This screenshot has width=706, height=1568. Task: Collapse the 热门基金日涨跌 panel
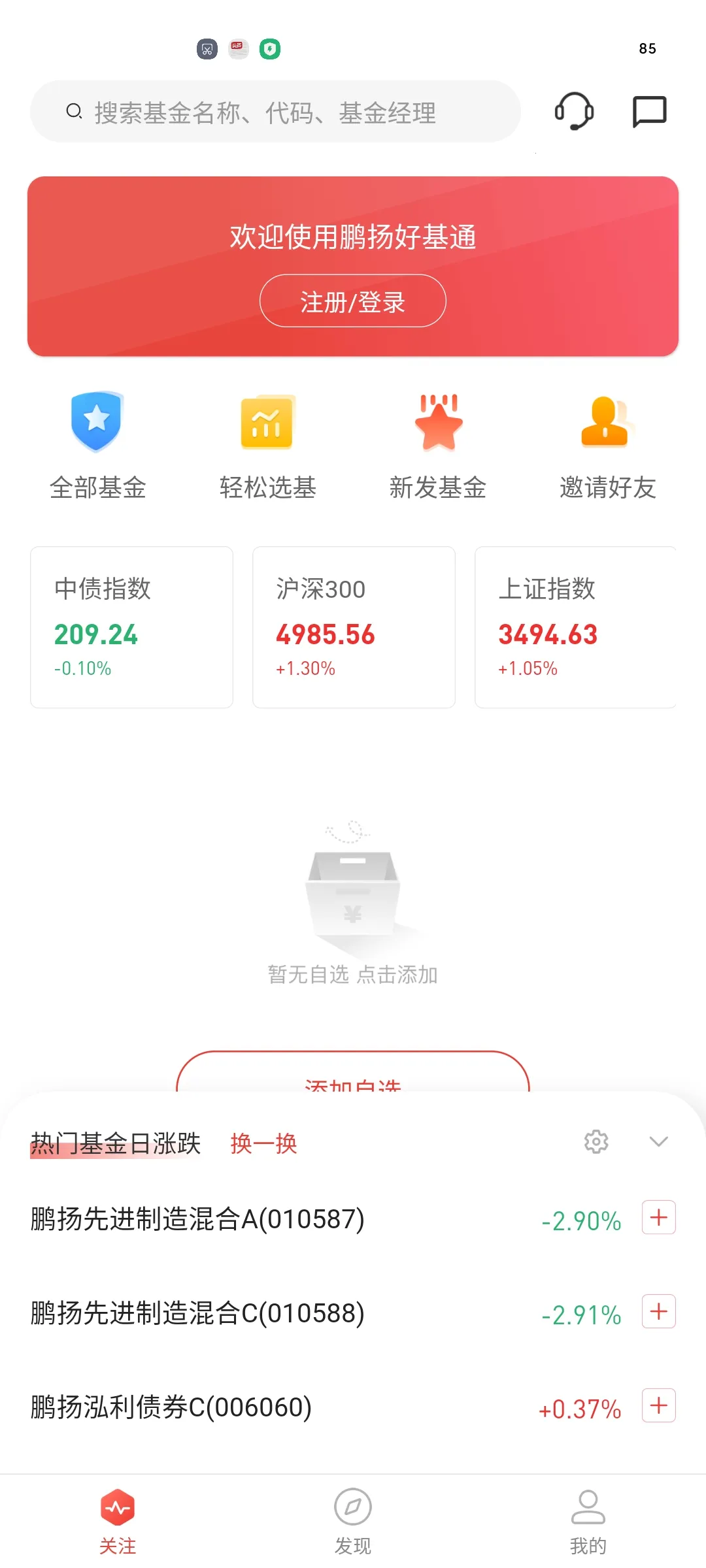coord(658,1142)
